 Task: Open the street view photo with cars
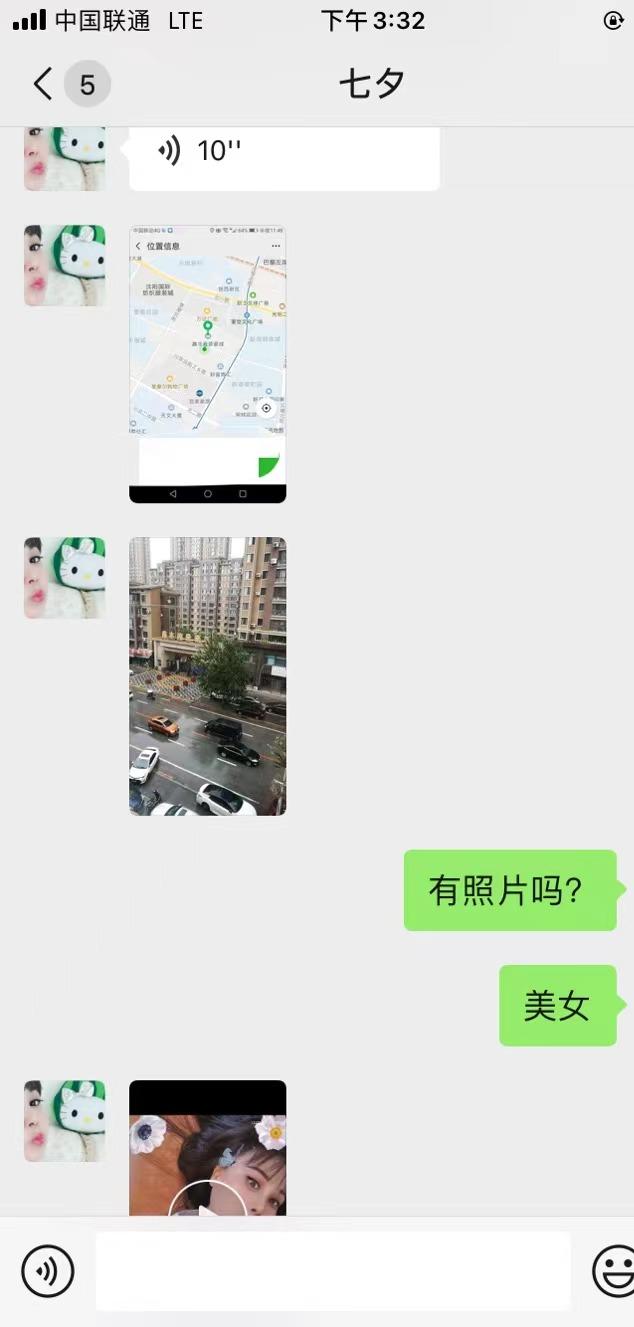(x=207, y=676)
